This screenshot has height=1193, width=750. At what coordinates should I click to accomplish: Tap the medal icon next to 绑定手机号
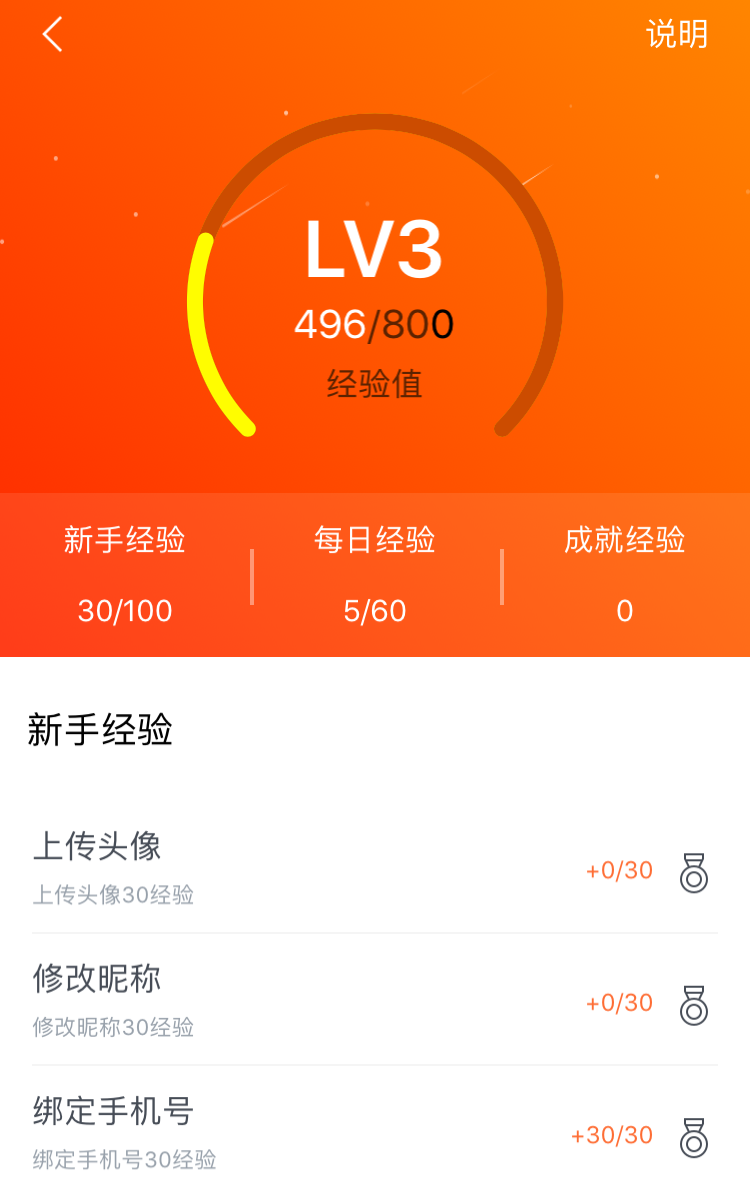(695, 1135)
